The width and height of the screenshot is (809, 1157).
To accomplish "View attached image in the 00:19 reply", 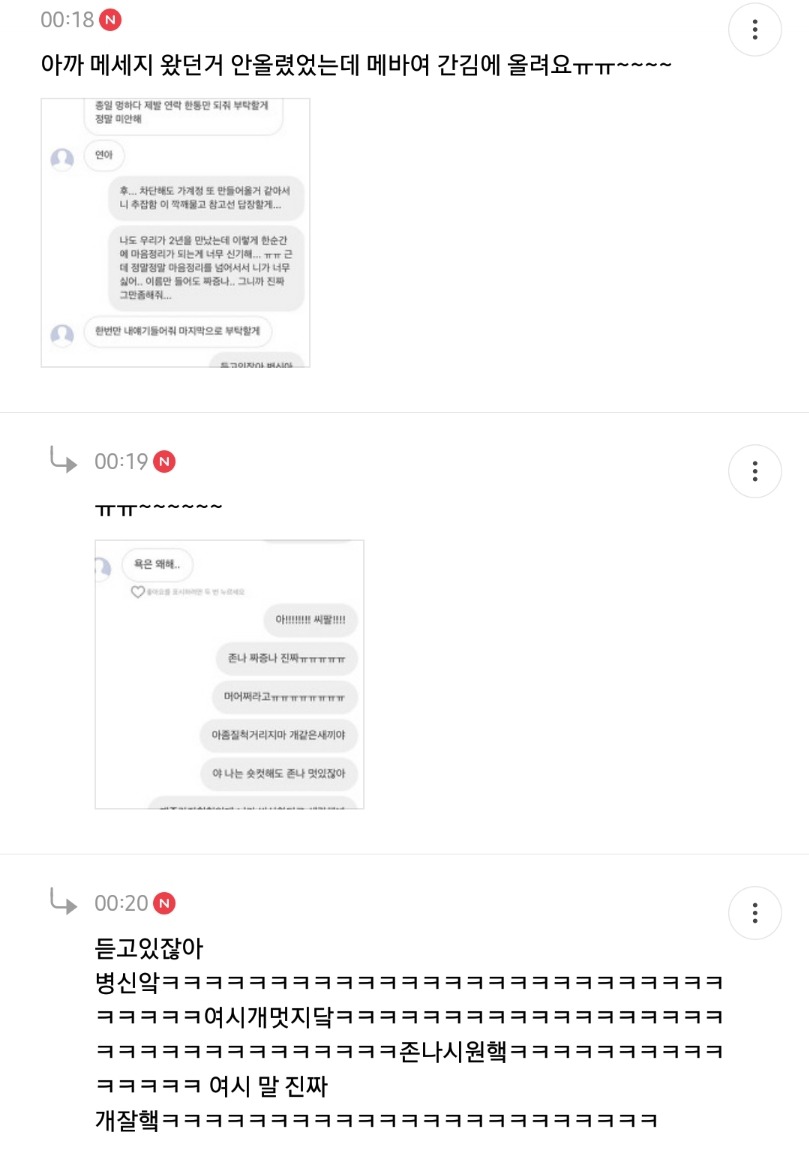I will 229,674.
